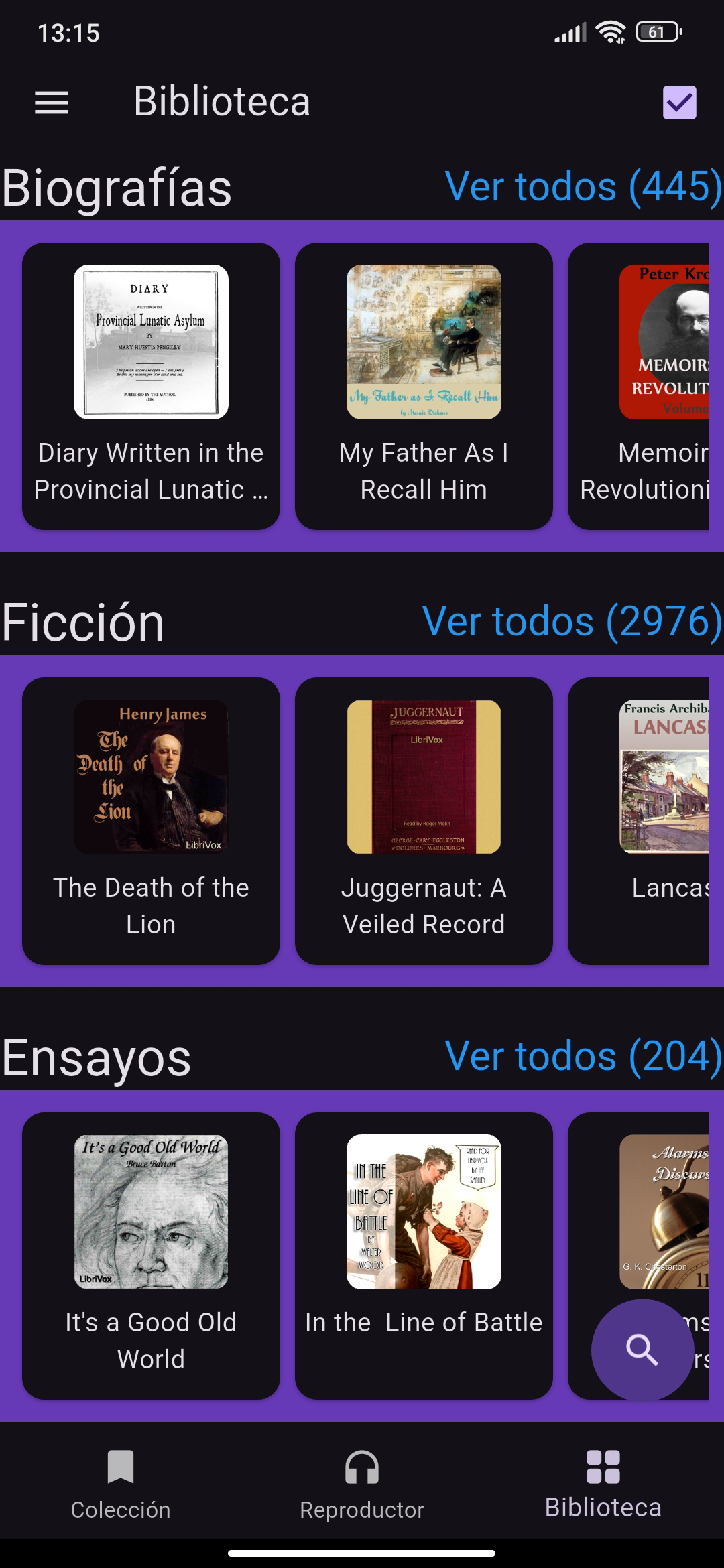This screenshot has width=724, height=1568.
Task: Switch to the Reproductor tab
Action: (x=362, y=1484)
